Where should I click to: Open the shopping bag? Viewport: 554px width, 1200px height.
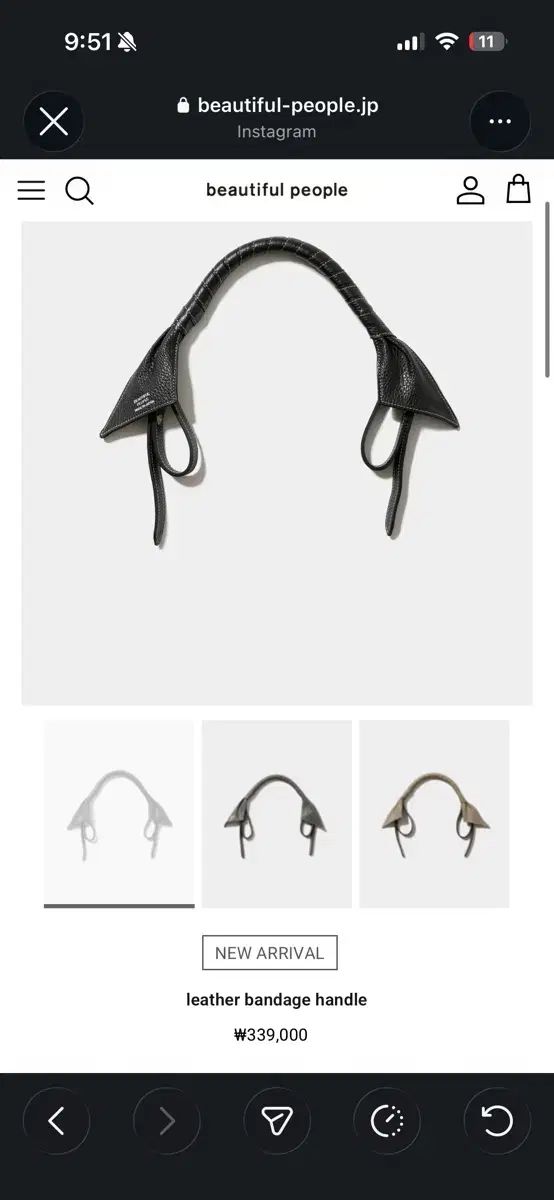(x=518, y=189)
